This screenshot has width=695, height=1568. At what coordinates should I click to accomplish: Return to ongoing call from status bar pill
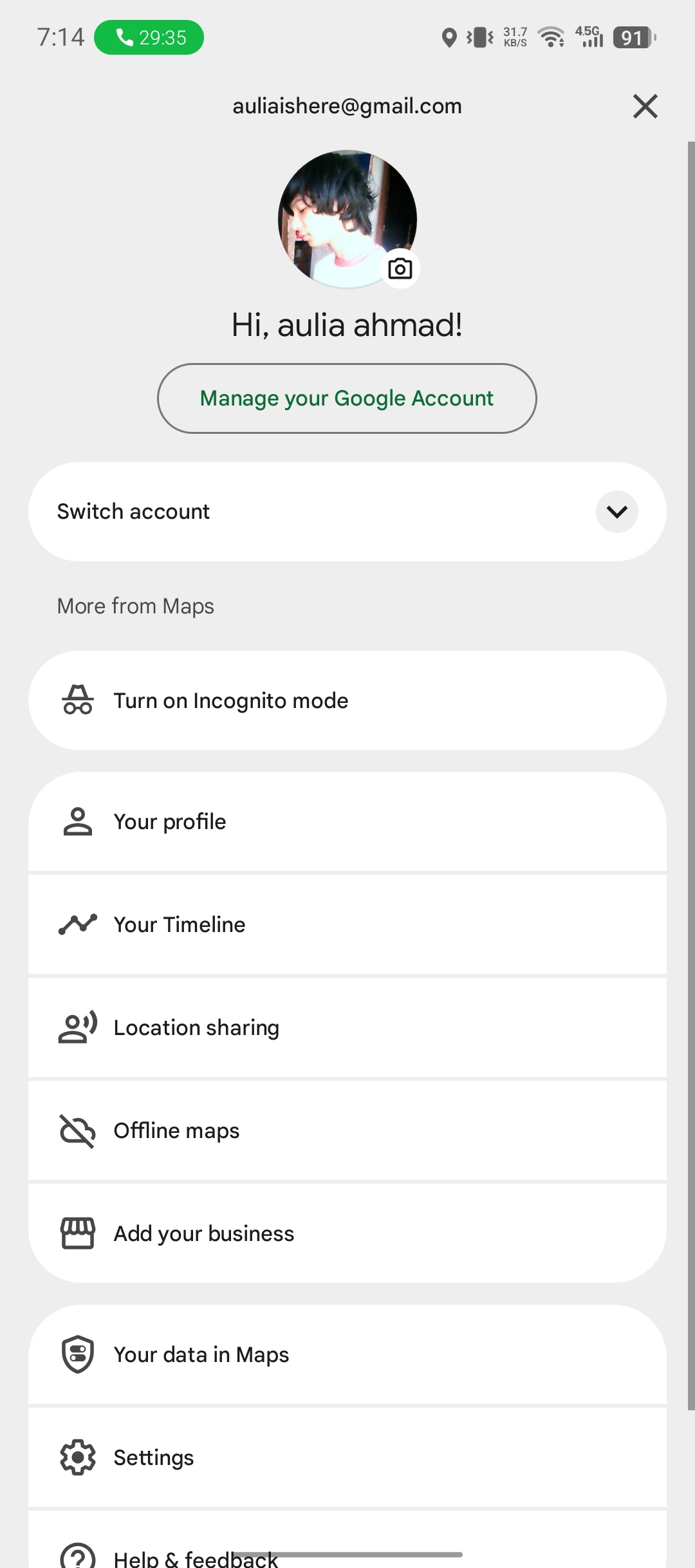pos(149,37)
